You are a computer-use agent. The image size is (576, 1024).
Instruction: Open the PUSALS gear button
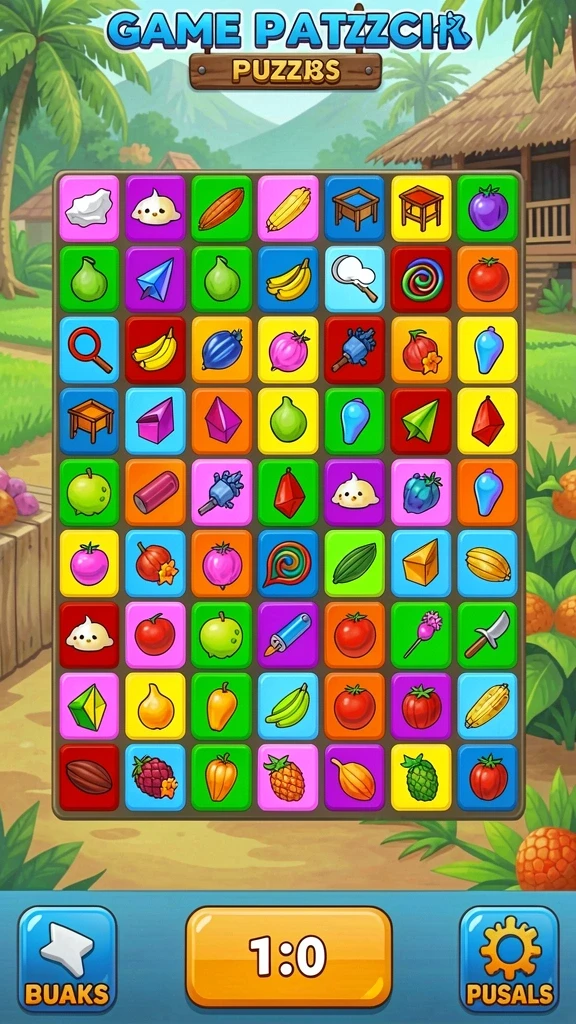(509, 958)
